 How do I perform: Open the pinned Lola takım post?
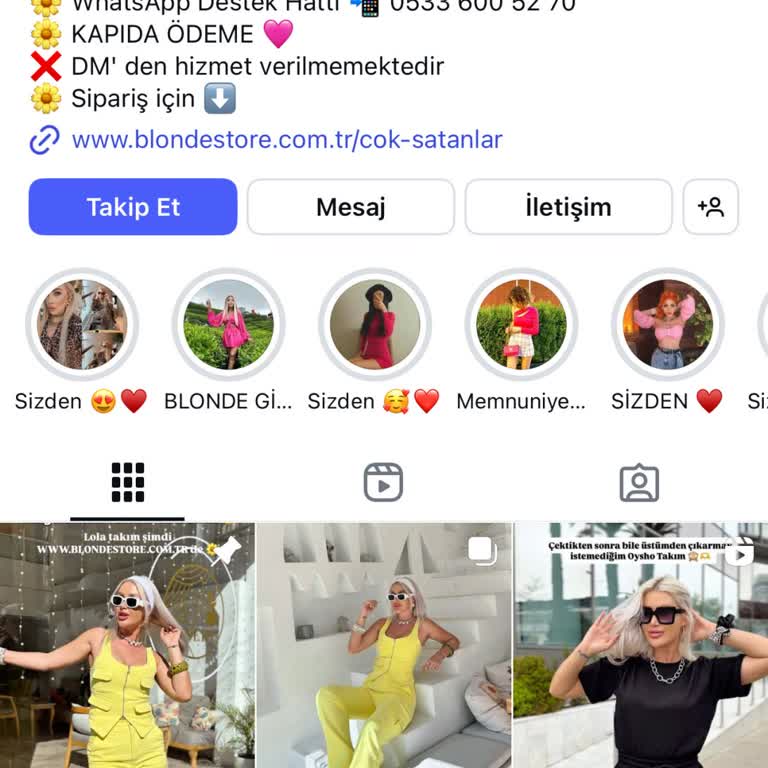(127, 645)
